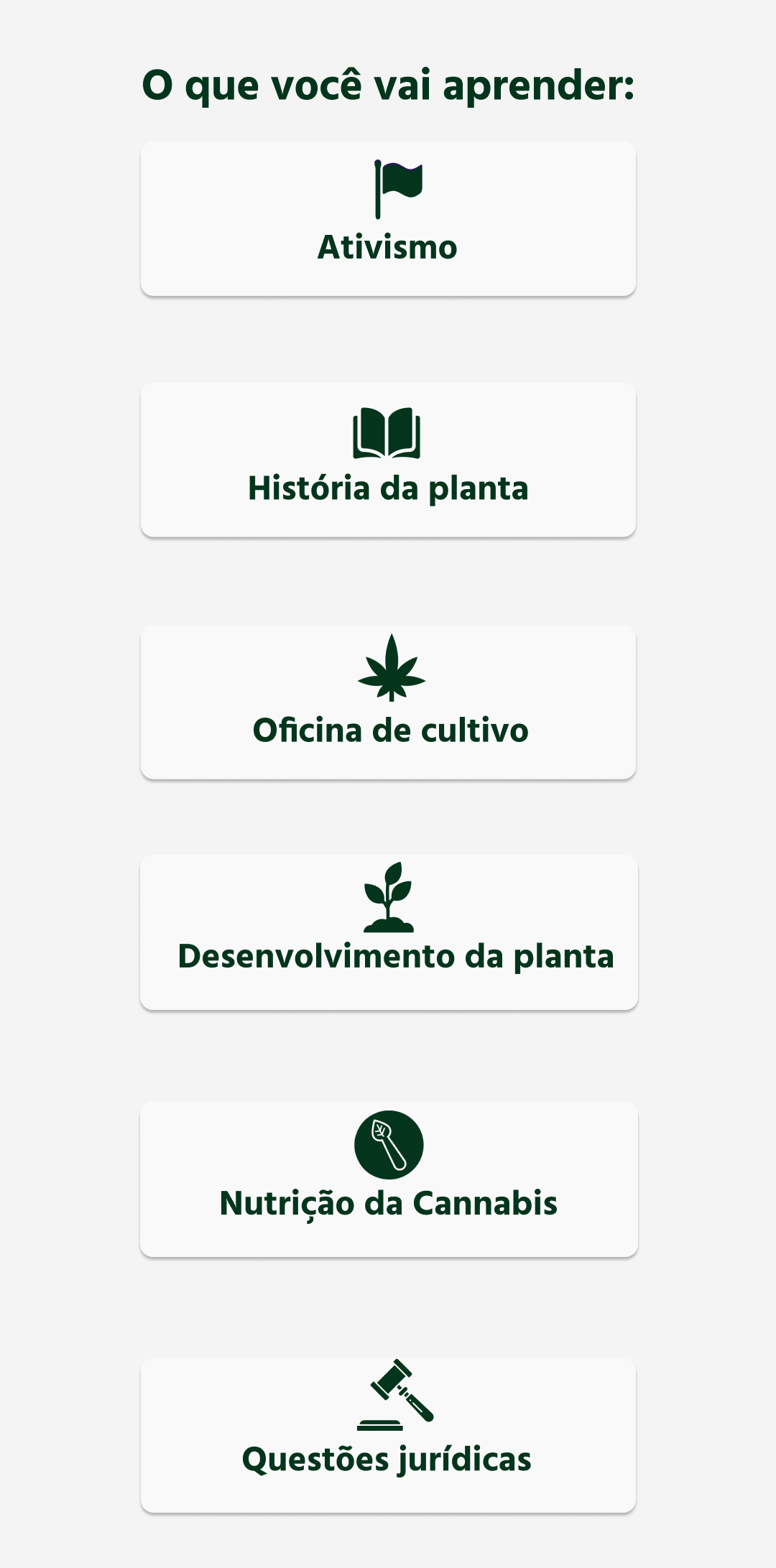Viewport: 776px width, 1568px height.
Task: Tap the Oficina de cultivo card
Action: [x=388, y=702]
